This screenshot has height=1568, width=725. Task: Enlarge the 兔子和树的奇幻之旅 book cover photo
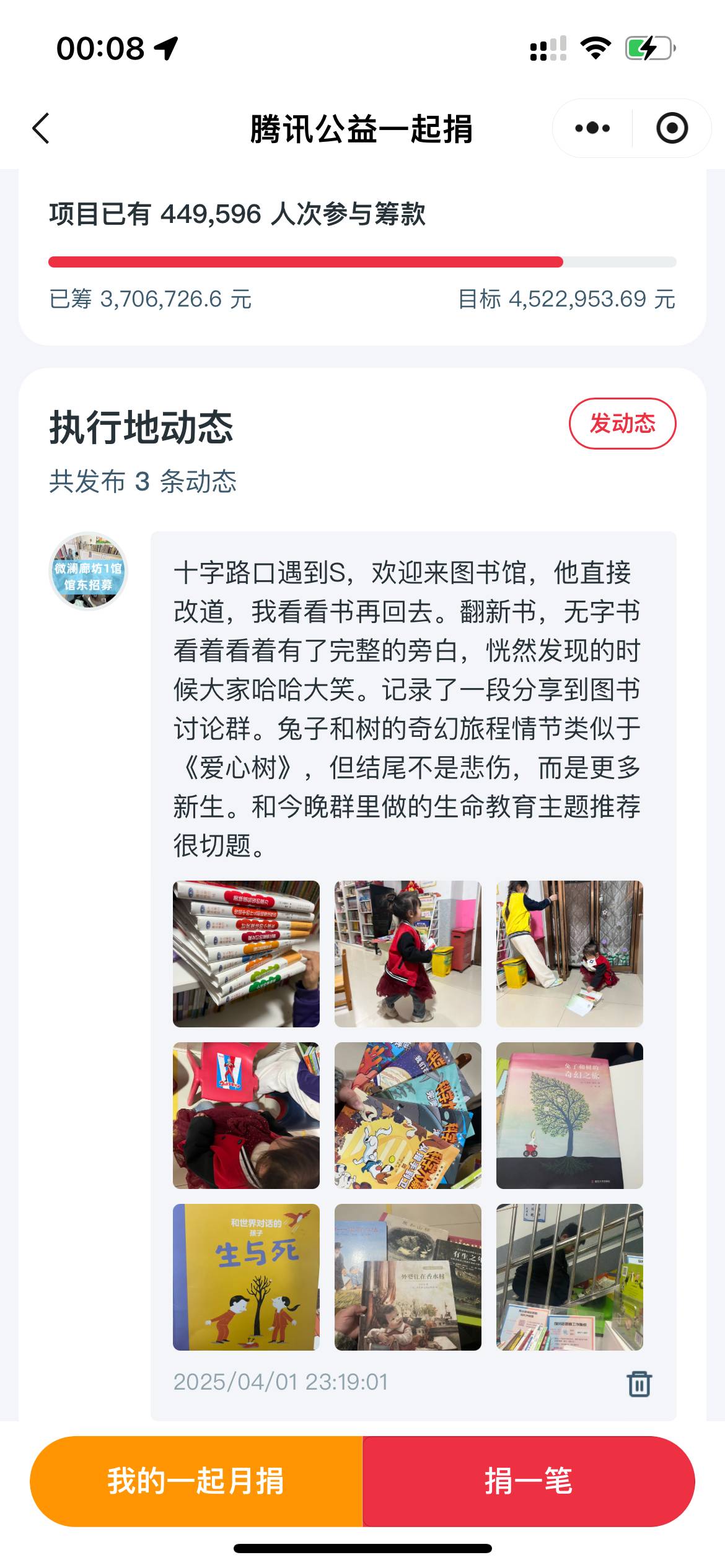tap(569, 1115)
